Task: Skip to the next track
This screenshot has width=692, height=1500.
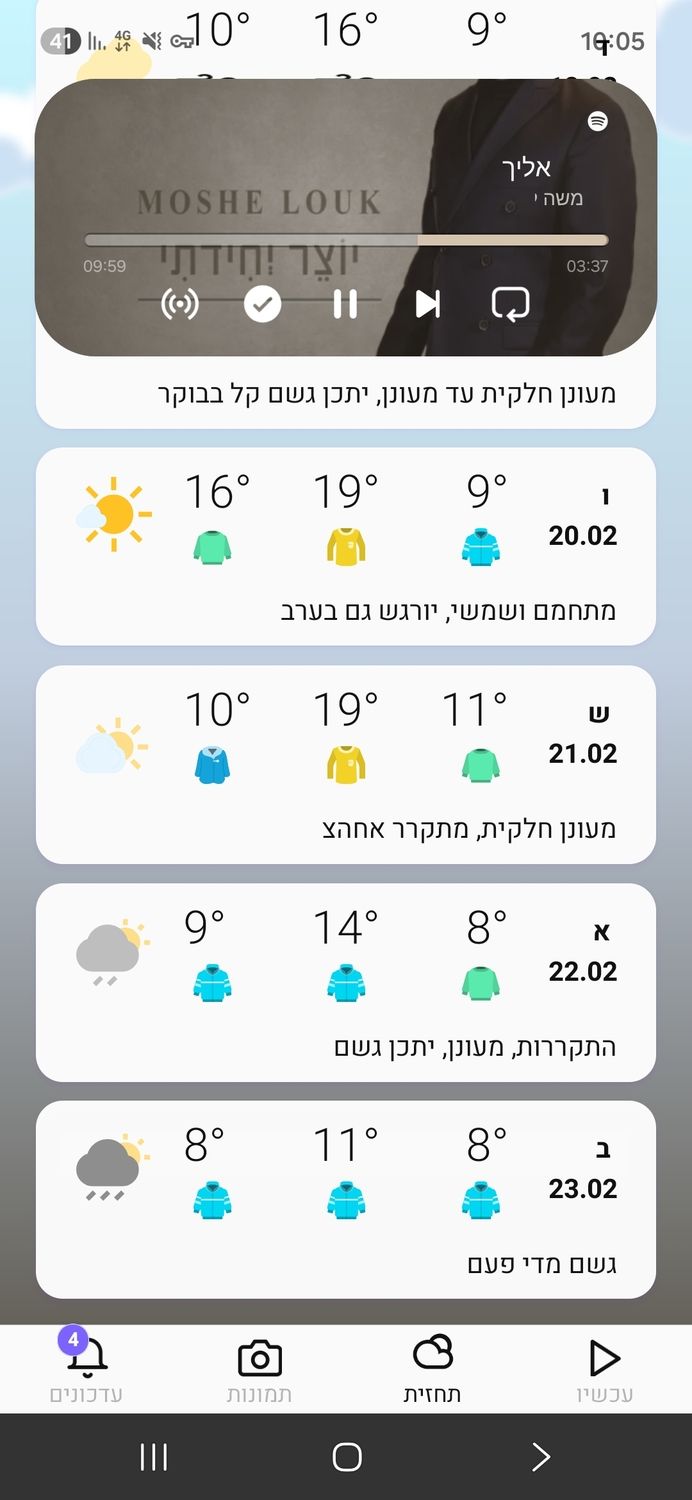Action: (428, 304)
